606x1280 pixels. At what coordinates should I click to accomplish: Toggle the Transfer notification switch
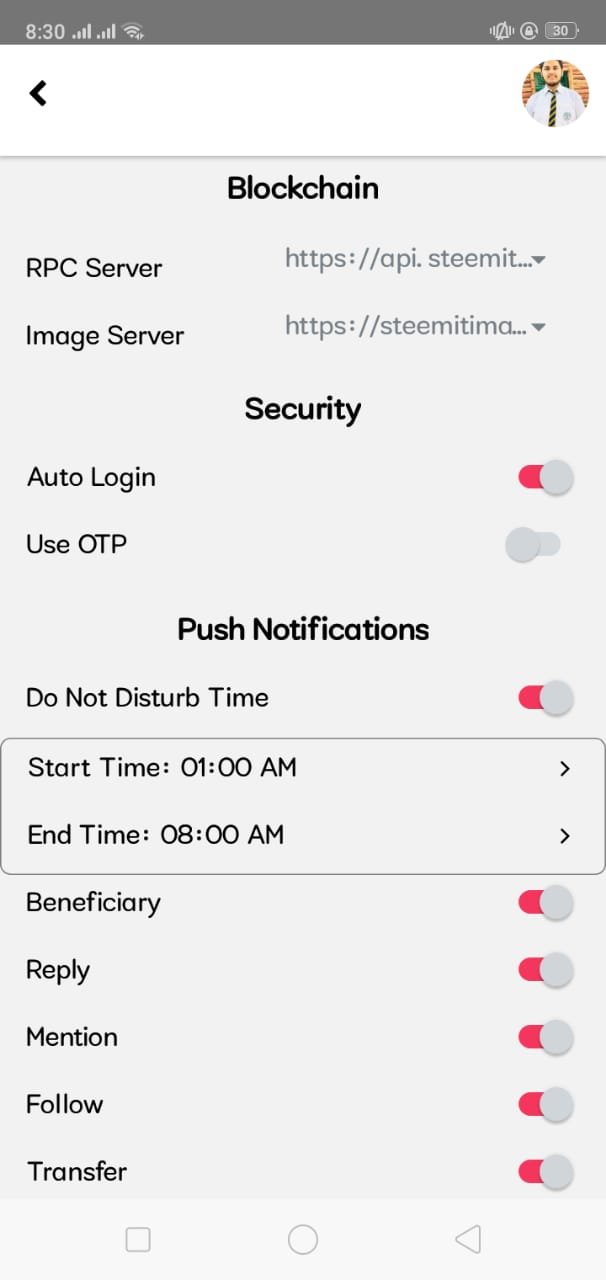[x=546, y=1171]
